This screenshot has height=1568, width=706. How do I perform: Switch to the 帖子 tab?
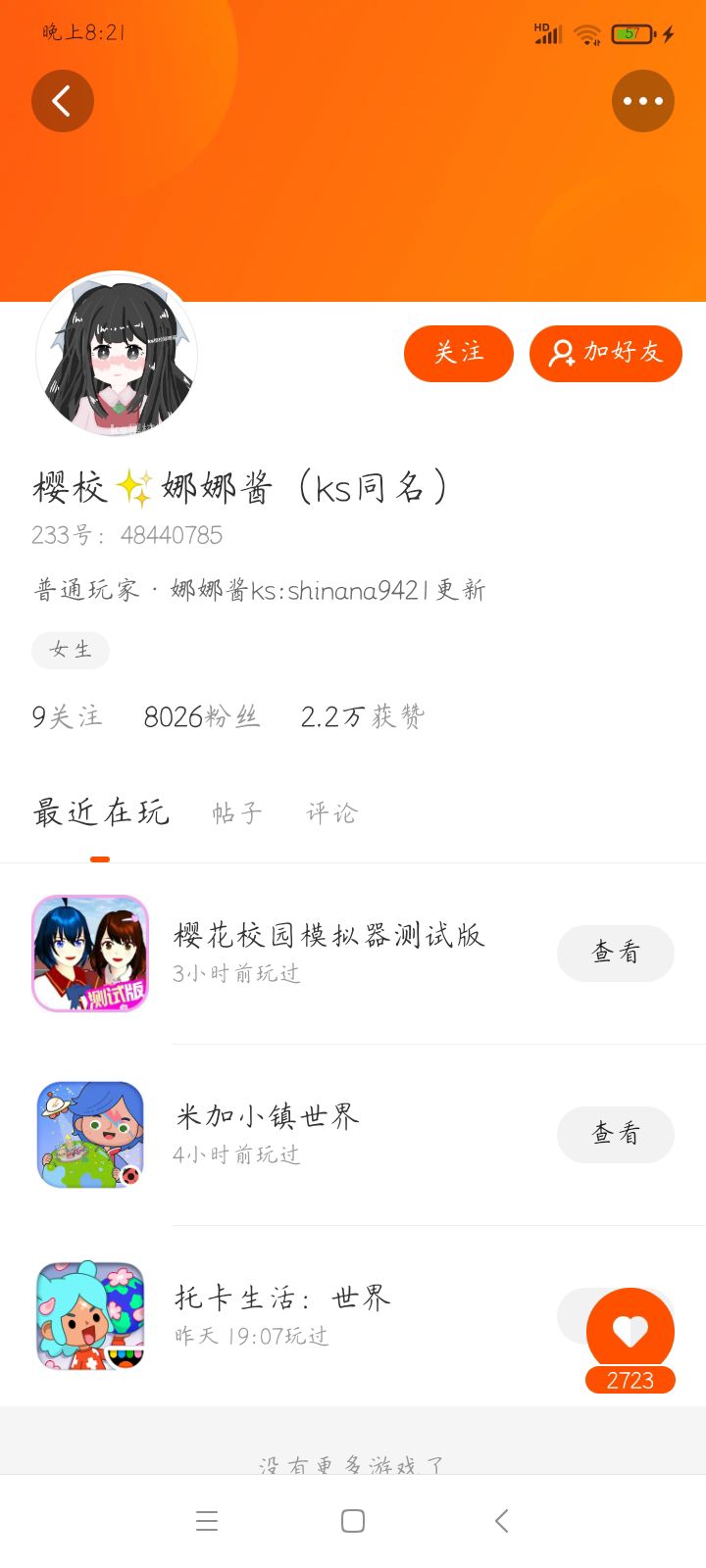(x=236, y=812)
